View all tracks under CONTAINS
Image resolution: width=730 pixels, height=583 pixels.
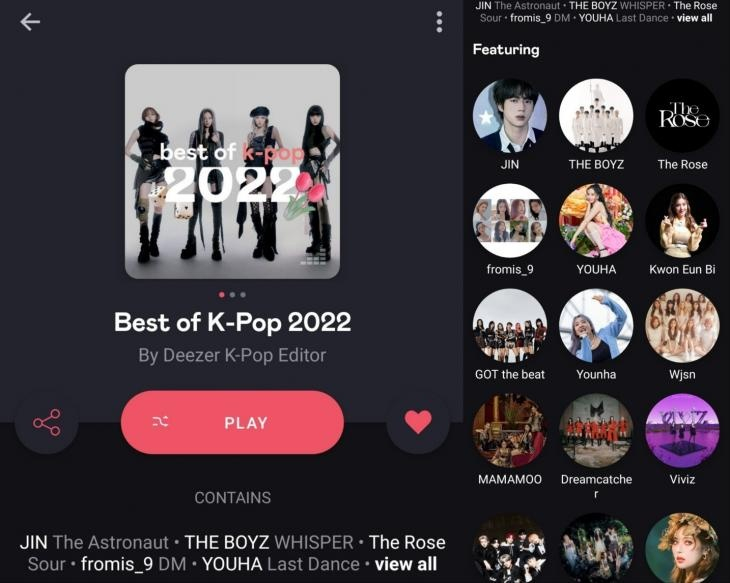coord(405,564)
